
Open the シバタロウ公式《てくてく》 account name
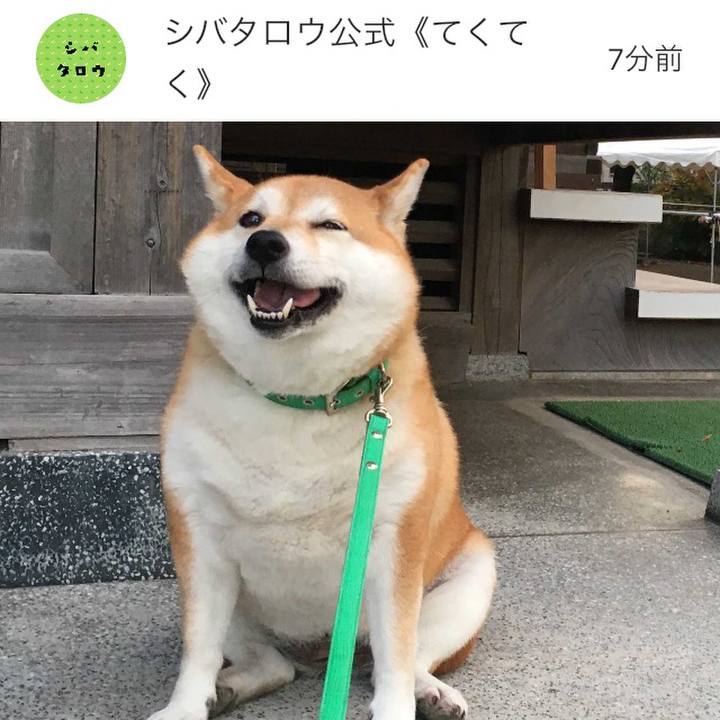tap(346, 58)
